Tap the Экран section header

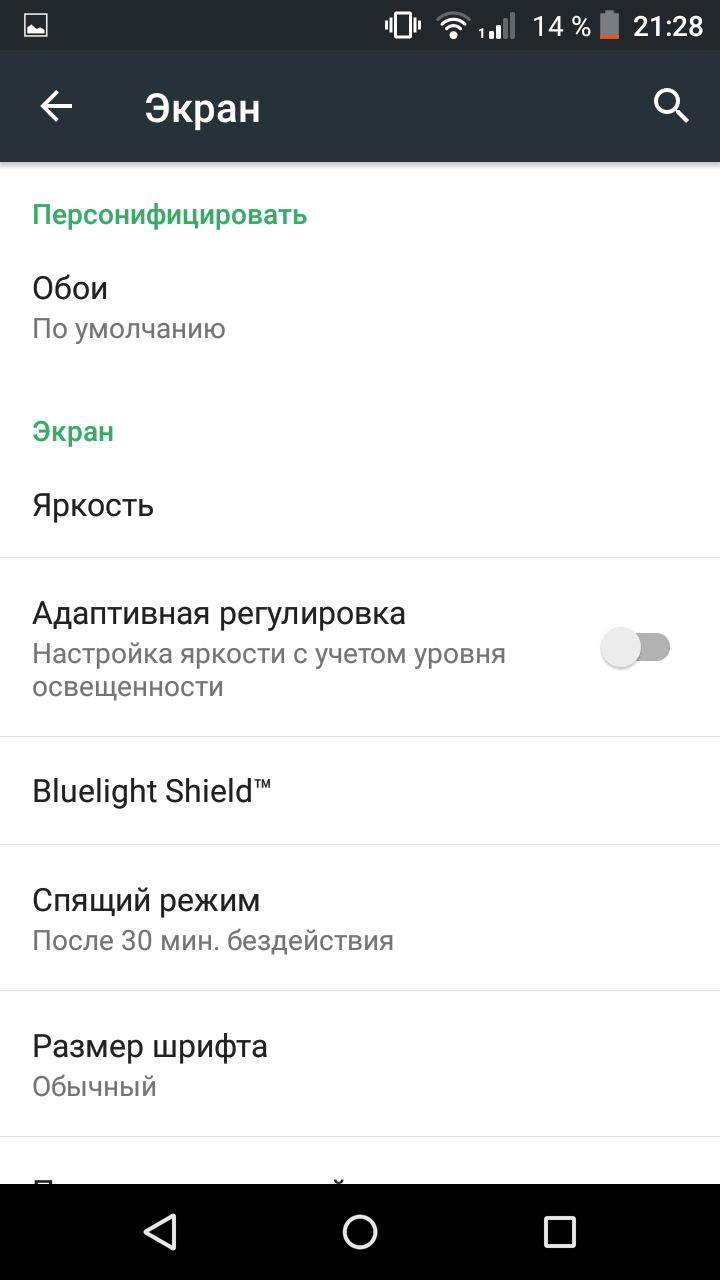pyautogui.click(x=73, y=431)
